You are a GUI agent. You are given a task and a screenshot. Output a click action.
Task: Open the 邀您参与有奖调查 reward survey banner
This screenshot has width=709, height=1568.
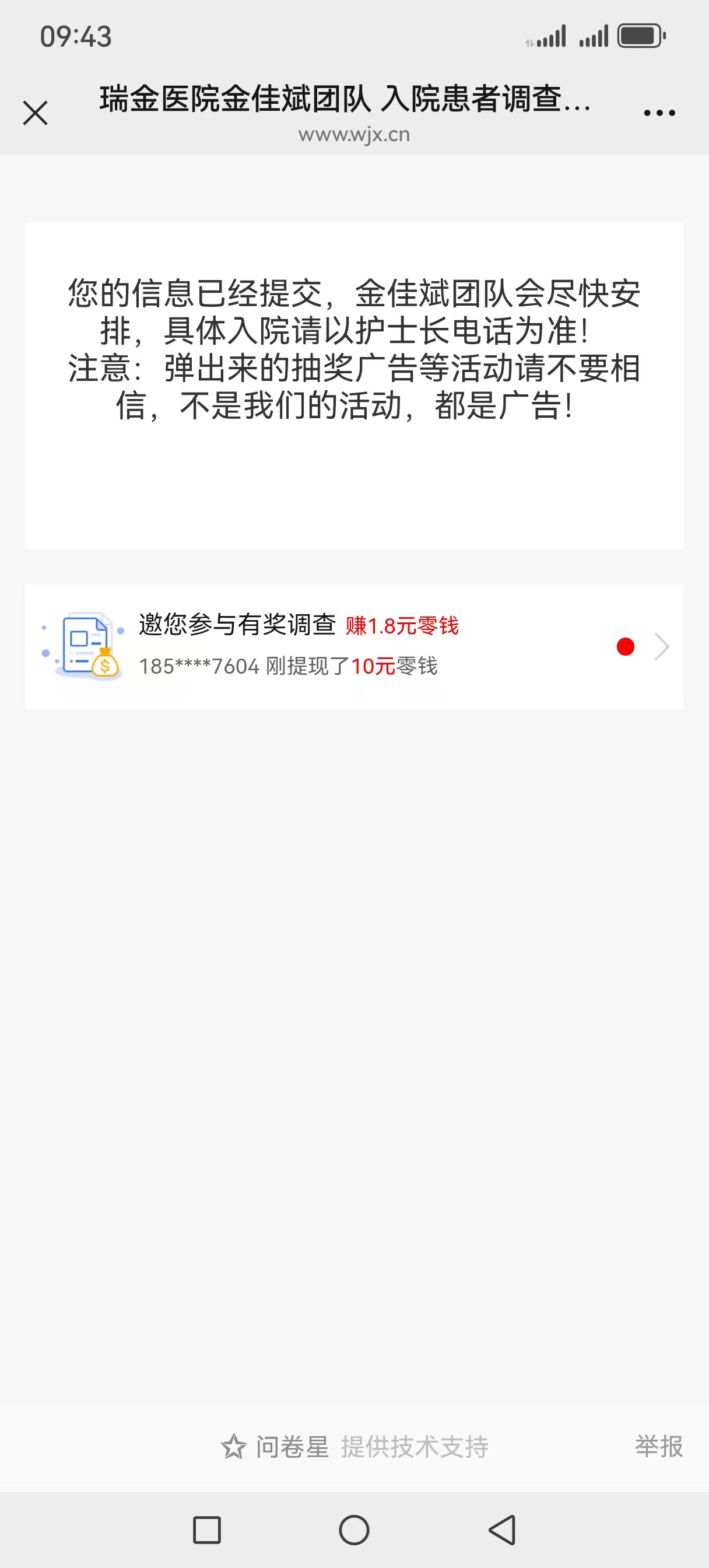pos(353,646)
